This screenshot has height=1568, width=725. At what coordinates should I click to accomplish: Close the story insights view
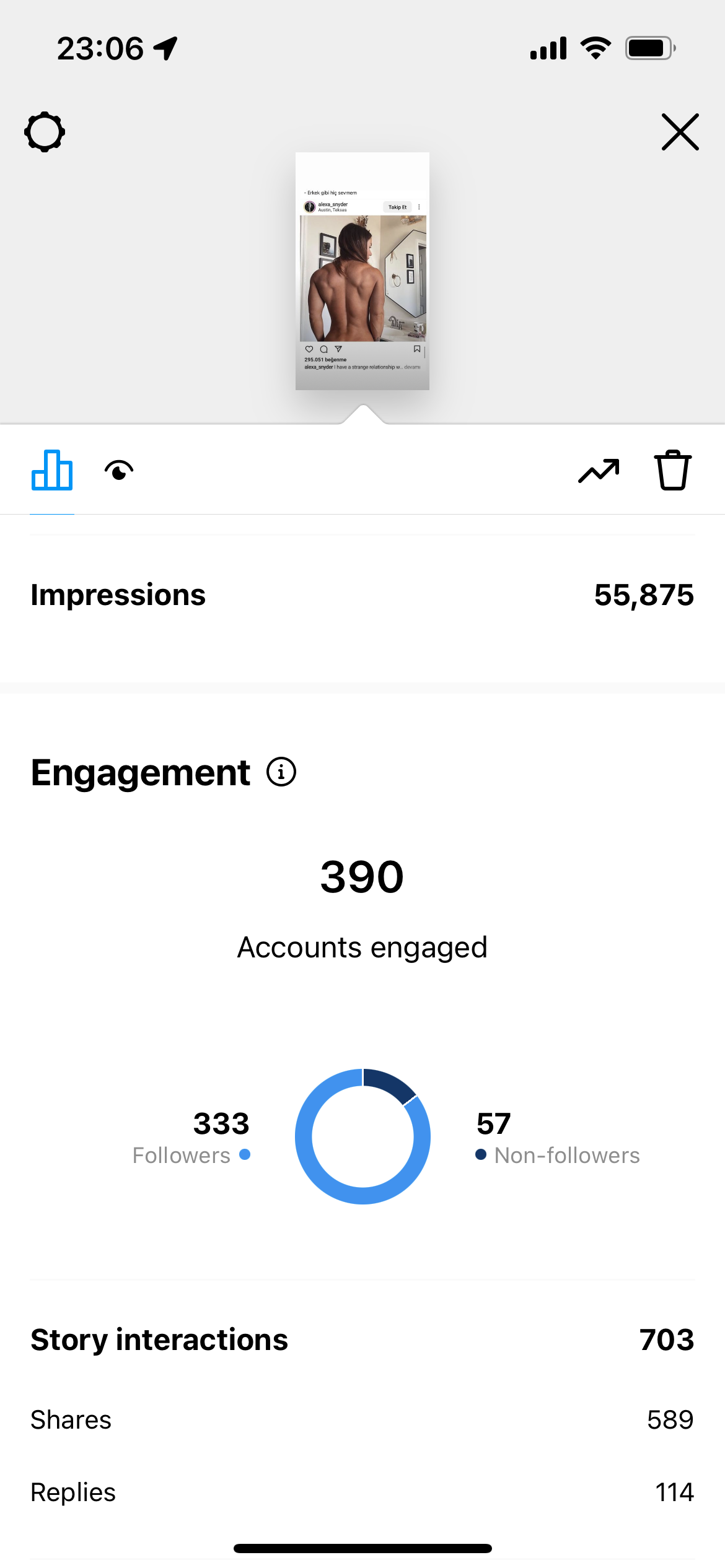[680, 132]
